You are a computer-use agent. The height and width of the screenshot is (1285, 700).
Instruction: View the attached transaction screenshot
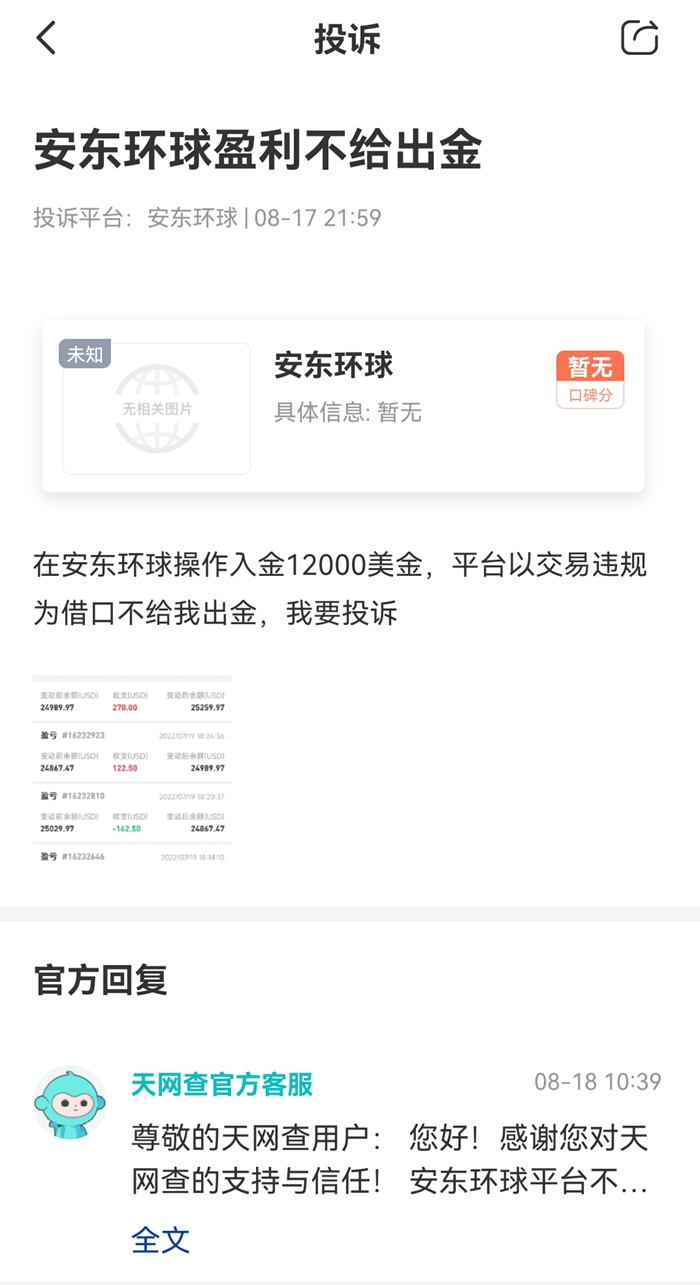click(x=132, y=769)
